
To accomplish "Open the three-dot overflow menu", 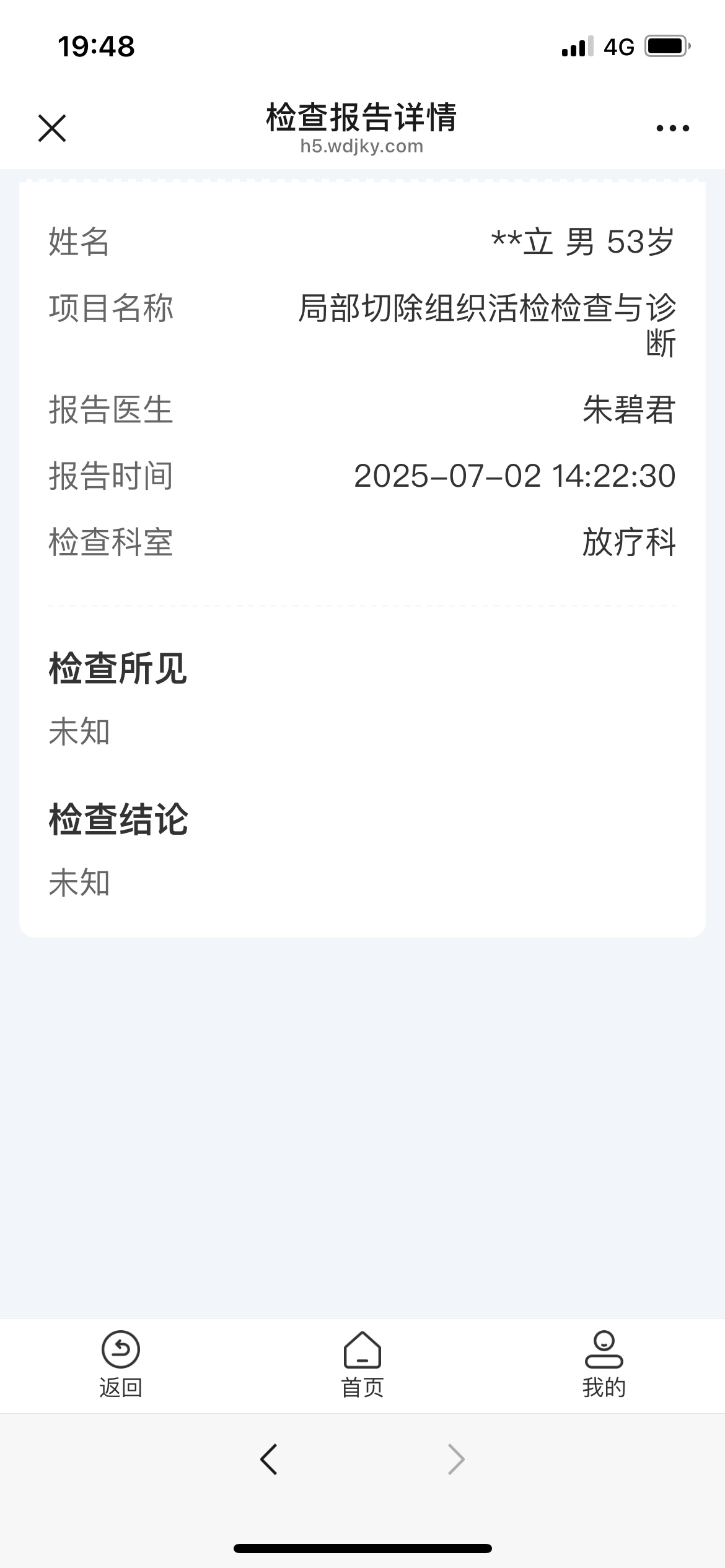I will pos(672,128).
